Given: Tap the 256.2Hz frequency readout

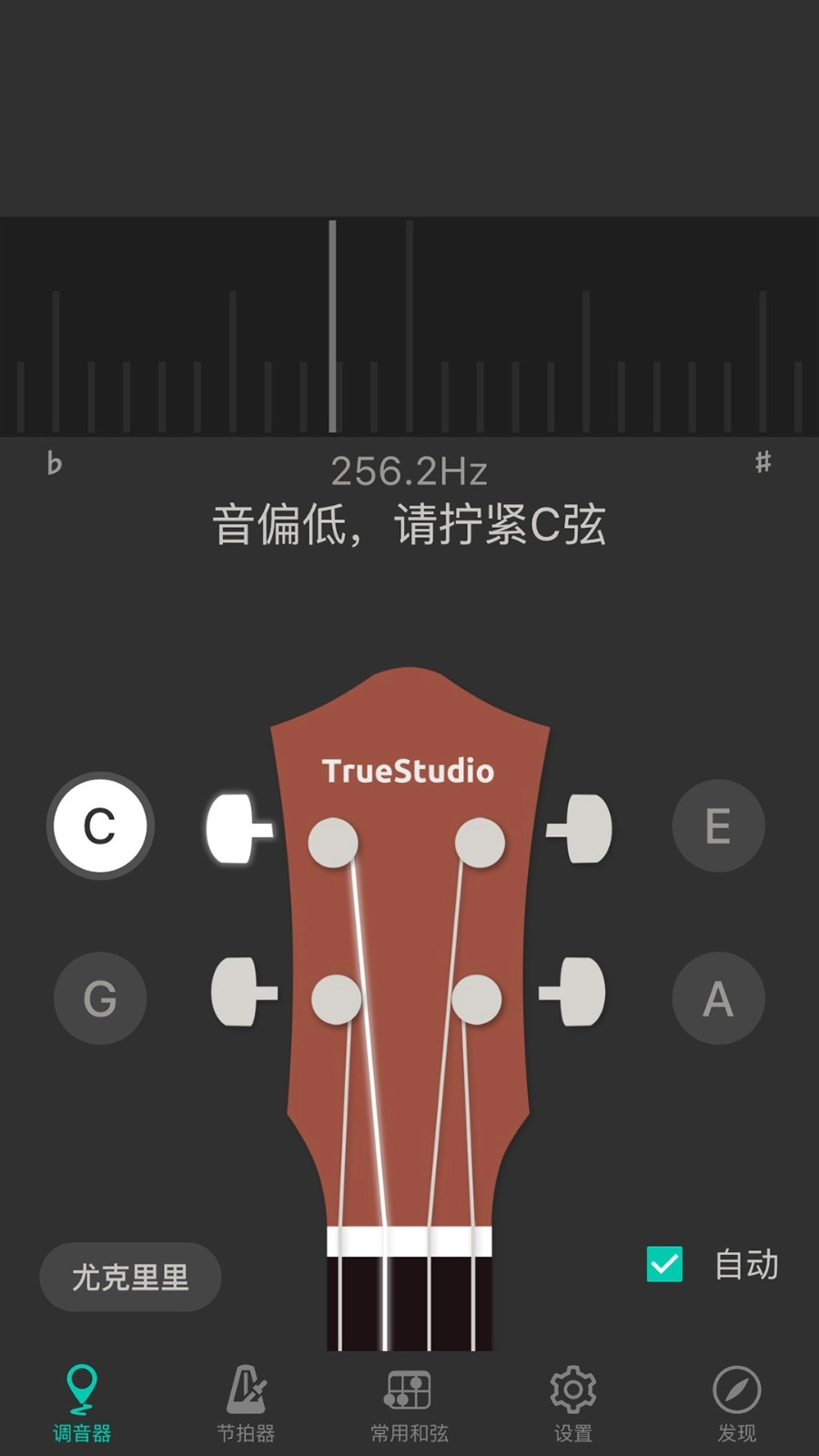Looking at the screenshot, I should (409, 469).
